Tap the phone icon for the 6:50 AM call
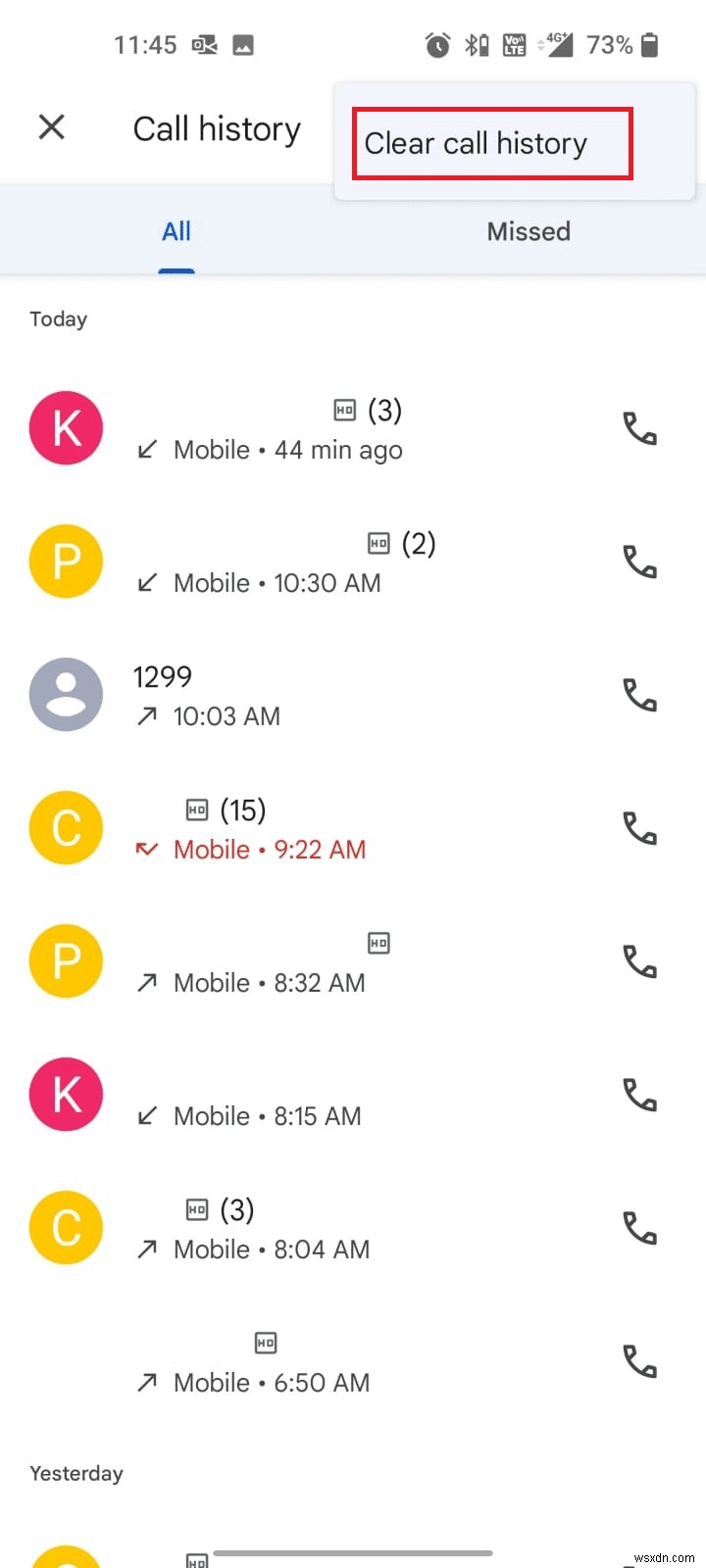Viewport: 706px width, 1568px height. (639, 1361)
